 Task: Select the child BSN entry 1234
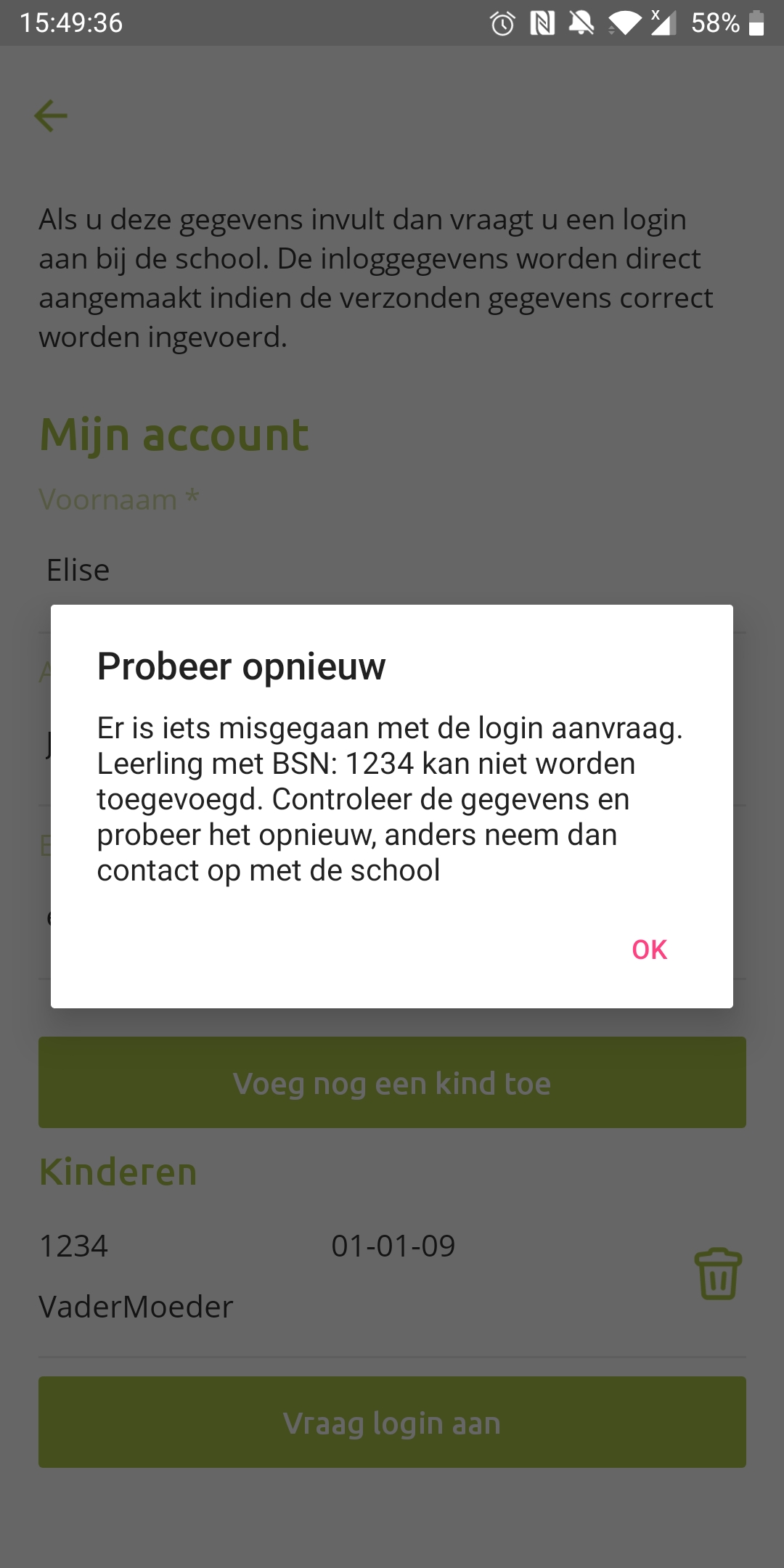tap(74, 1245)
